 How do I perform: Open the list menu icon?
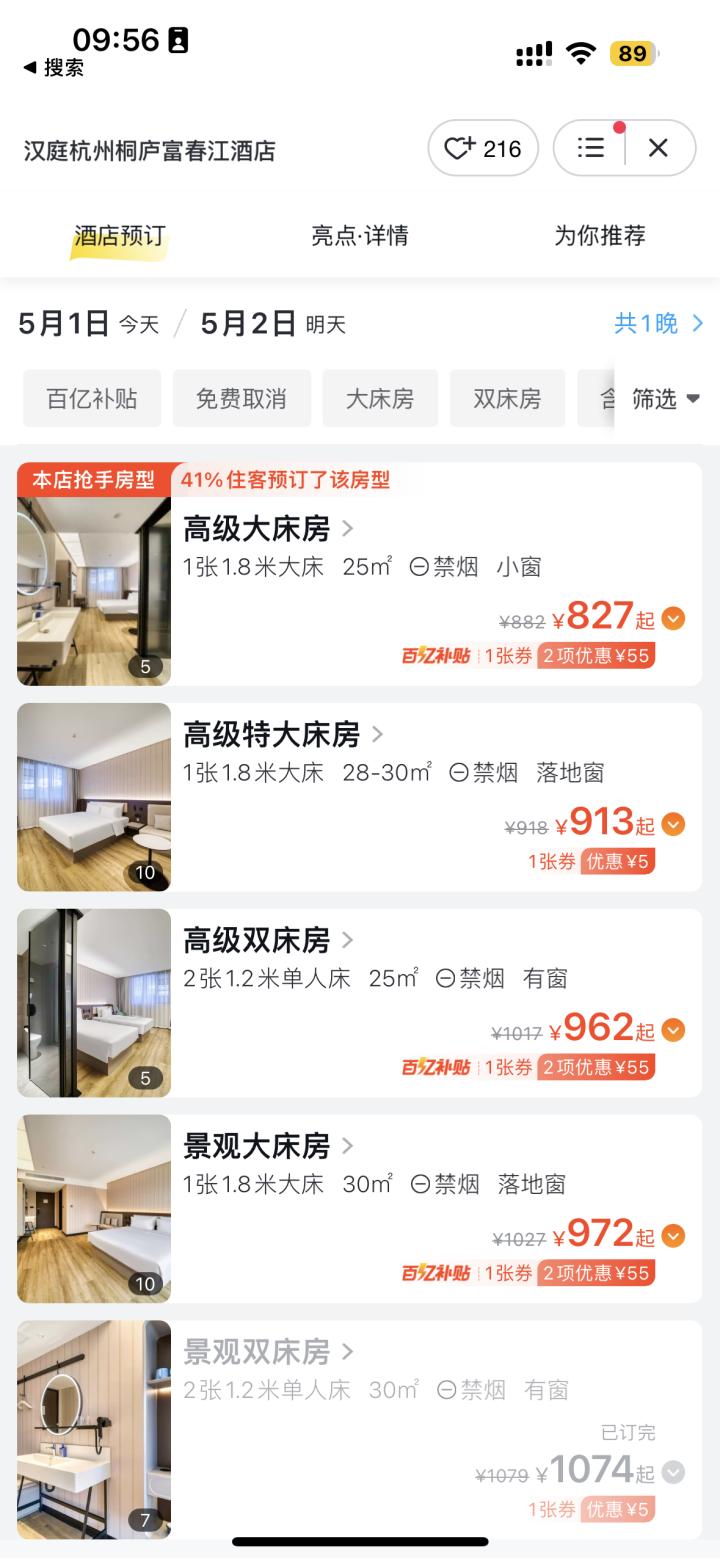point(591,148)
